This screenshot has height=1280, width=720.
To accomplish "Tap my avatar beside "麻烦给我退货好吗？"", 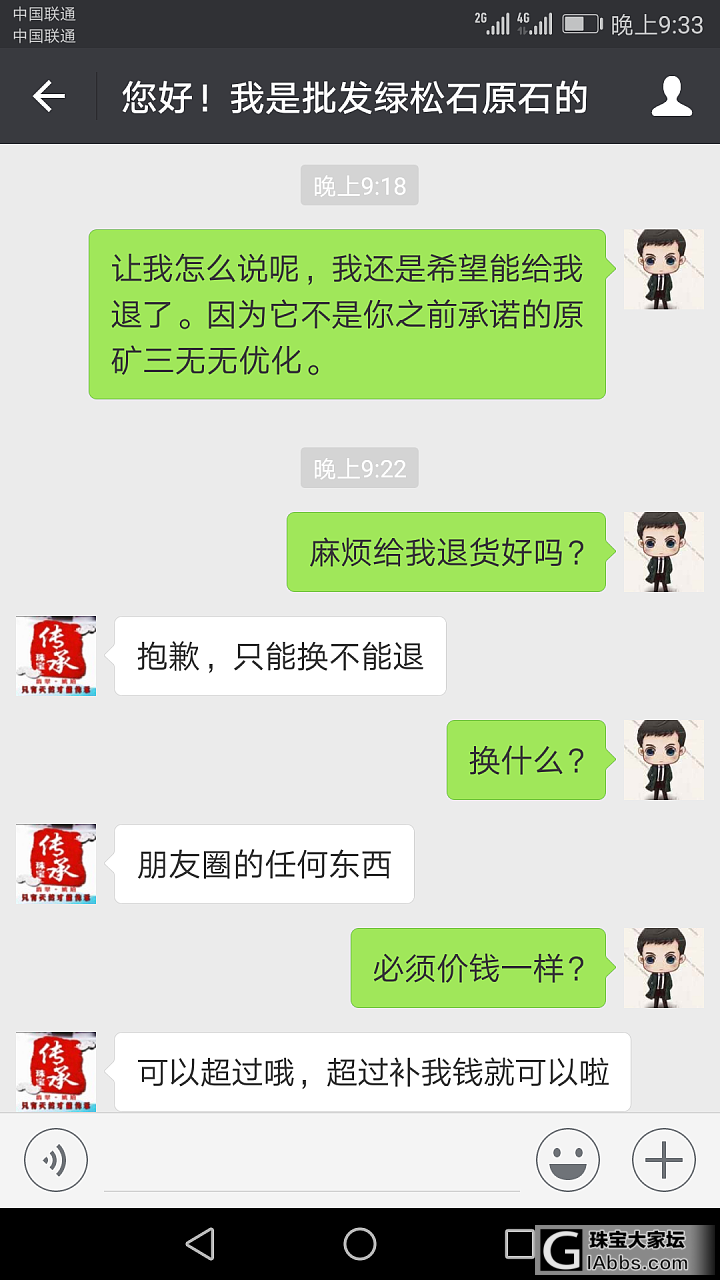I will pos(663,552).
